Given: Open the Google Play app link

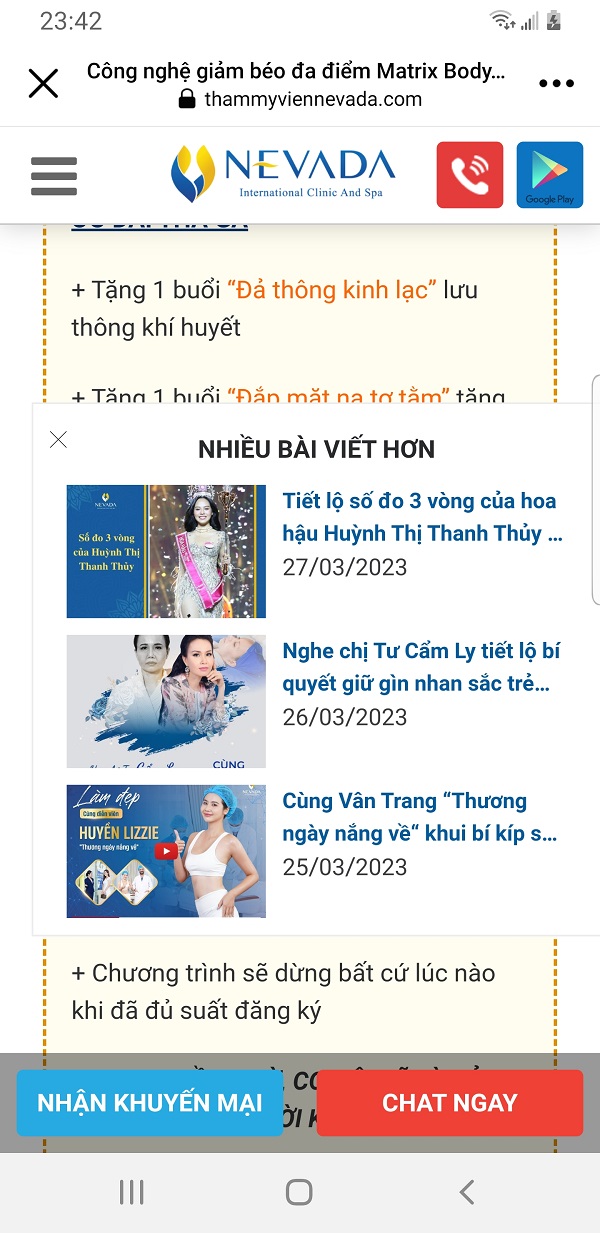Looking at the screenshot, I should 549,175.
